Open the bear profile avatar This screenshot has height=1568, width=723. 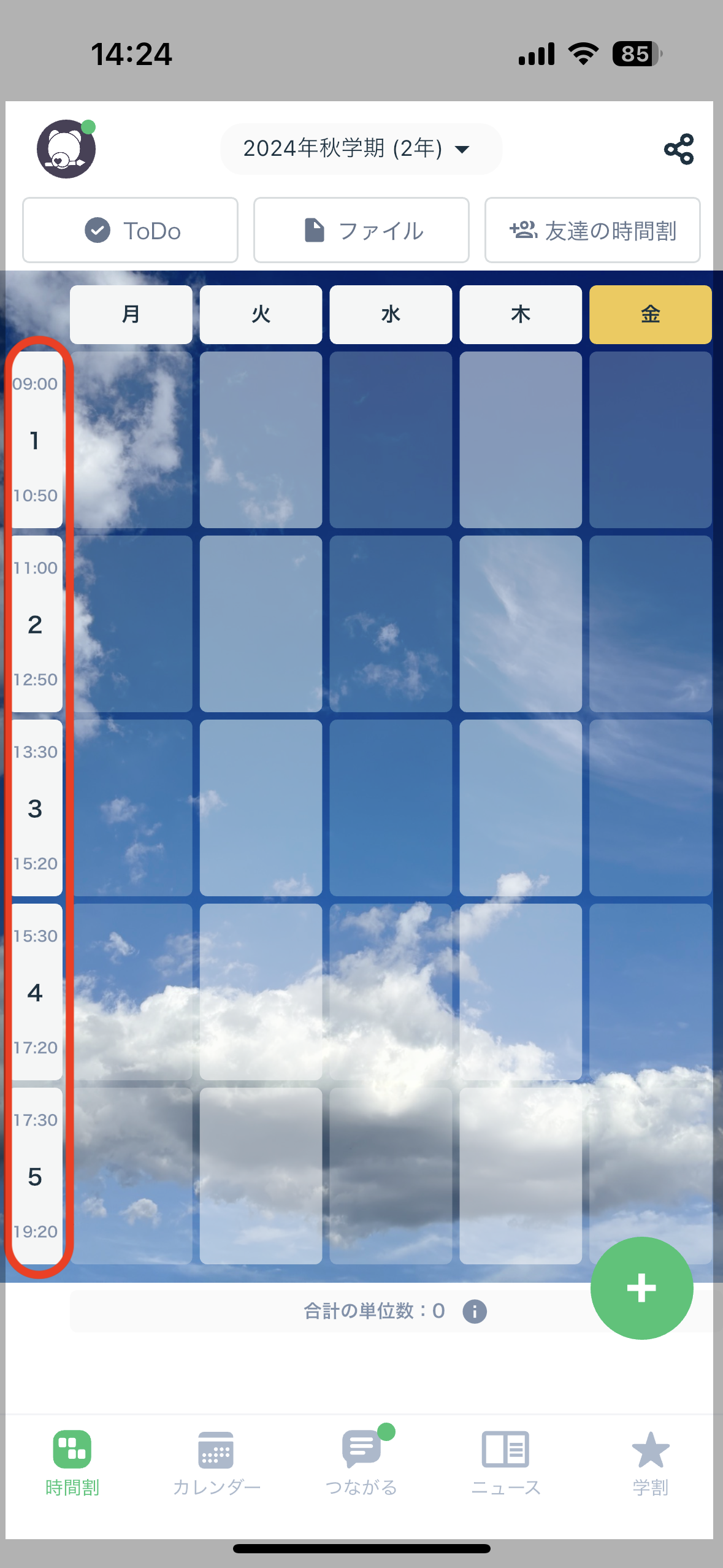[66, 149]
